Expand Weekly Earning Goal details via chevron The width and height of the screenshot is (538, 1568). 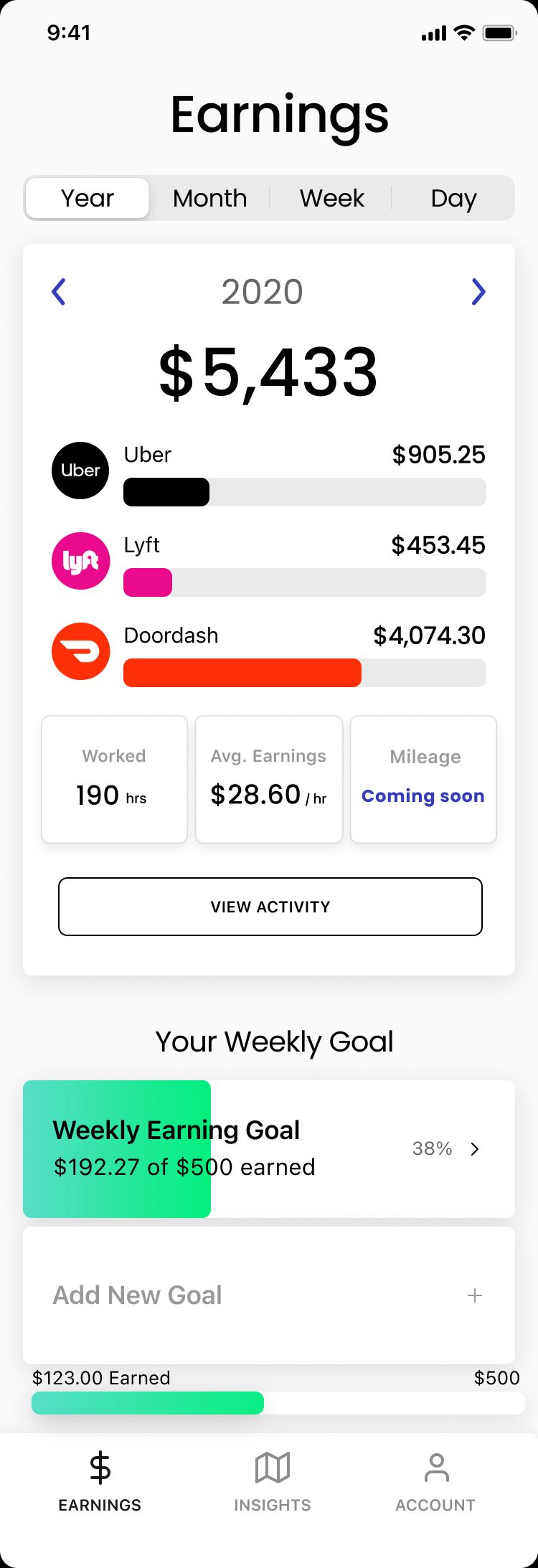476,1148
